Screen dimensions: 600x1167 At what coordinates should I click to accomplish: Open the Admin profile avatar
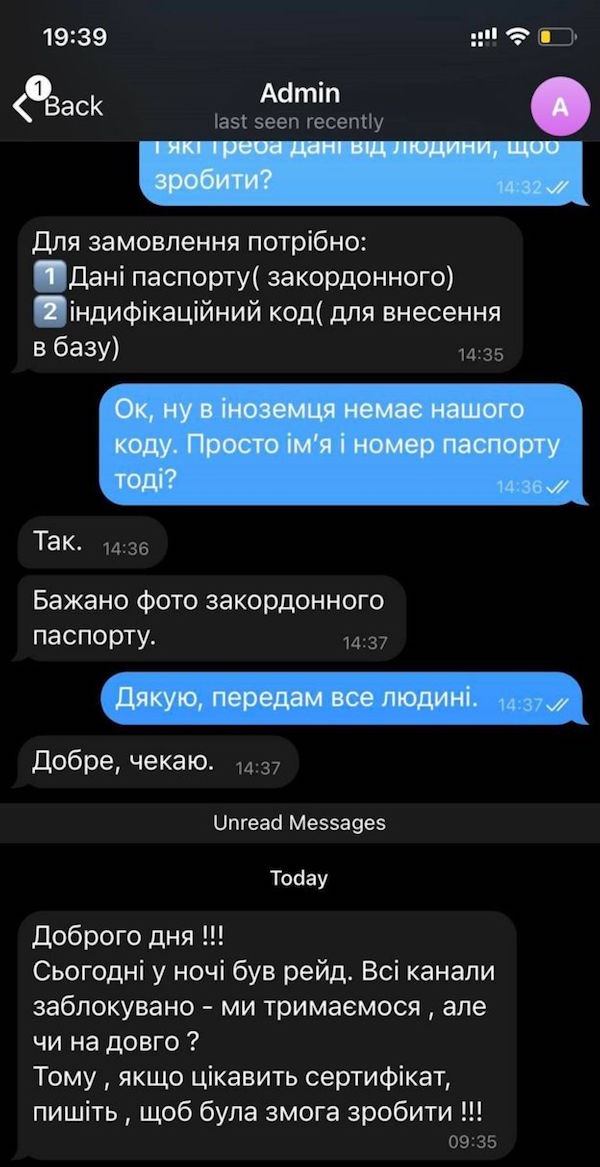click(x=559, y=107)
